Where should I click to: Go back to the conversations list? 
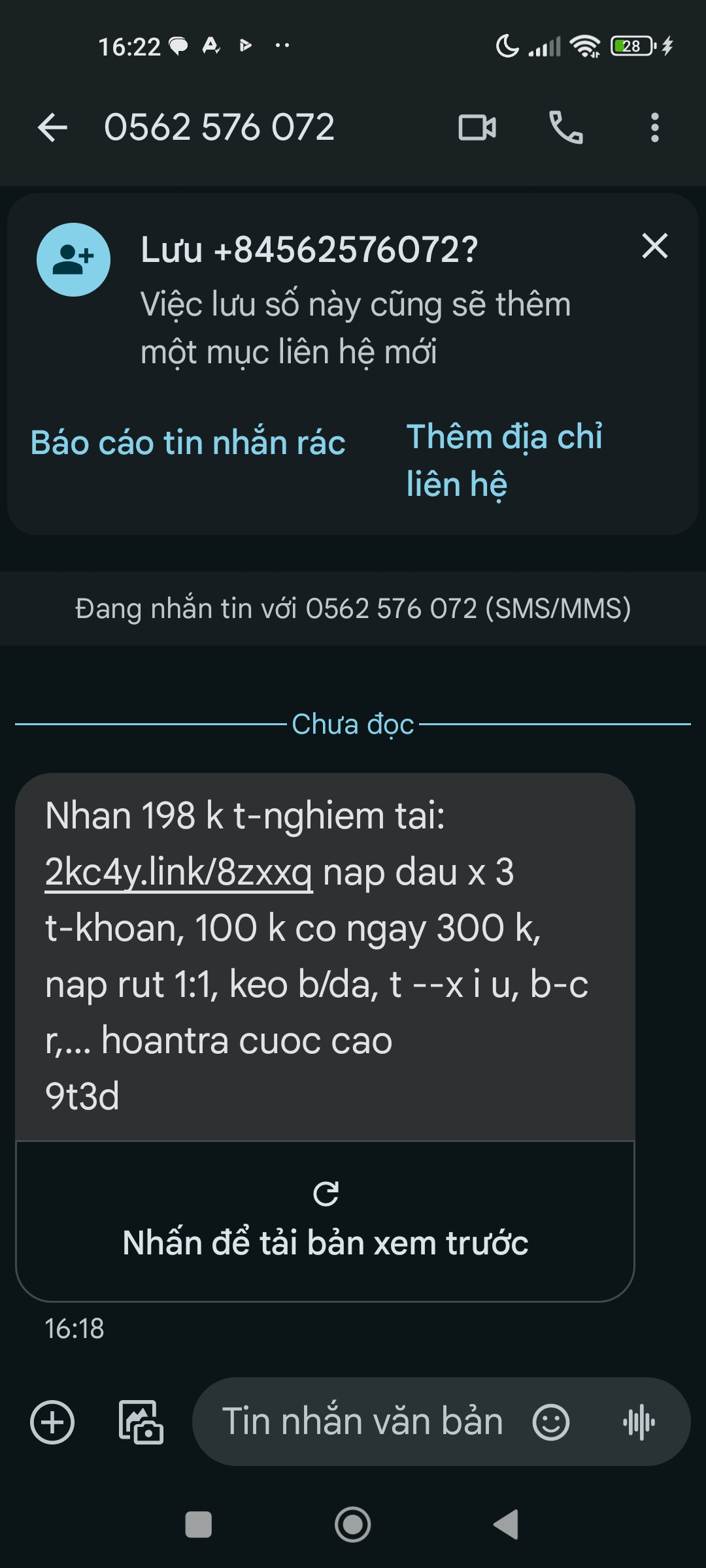pyautogui.click(x=52, y=127)
